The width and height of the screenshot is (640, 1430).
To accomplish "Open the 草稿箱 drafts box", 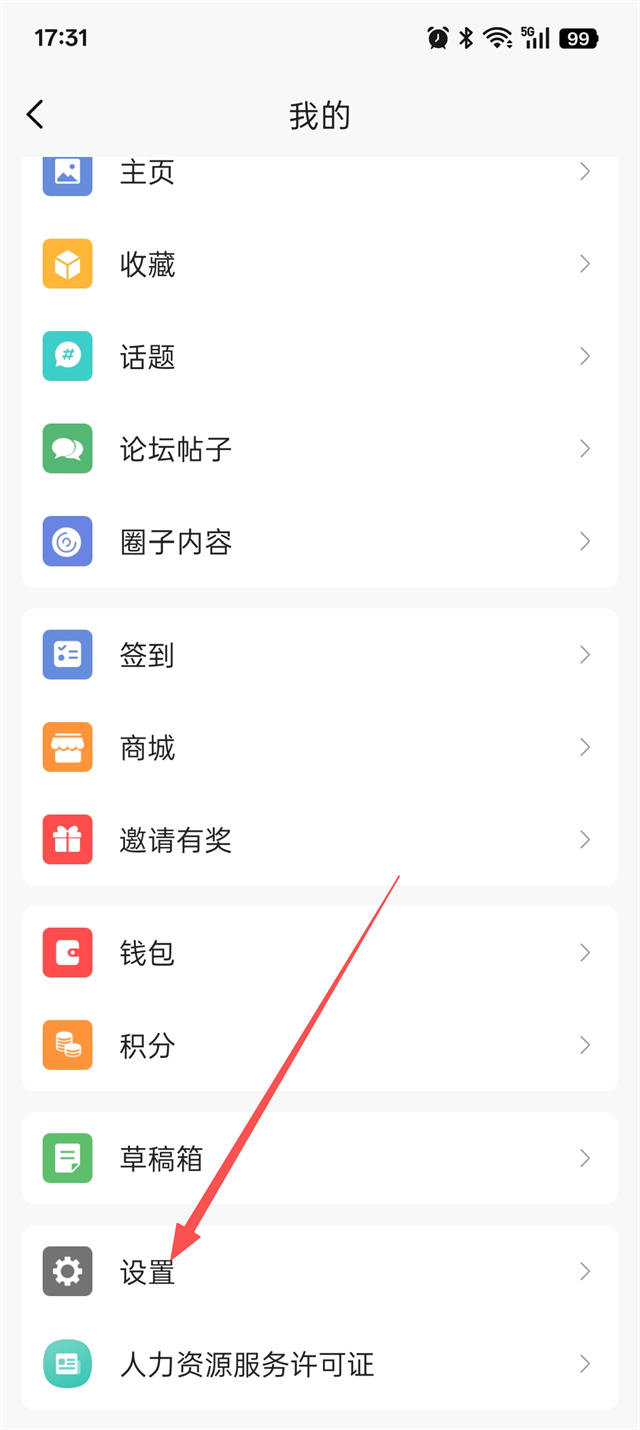I will pyautogui.click(x=320, y=1158).
